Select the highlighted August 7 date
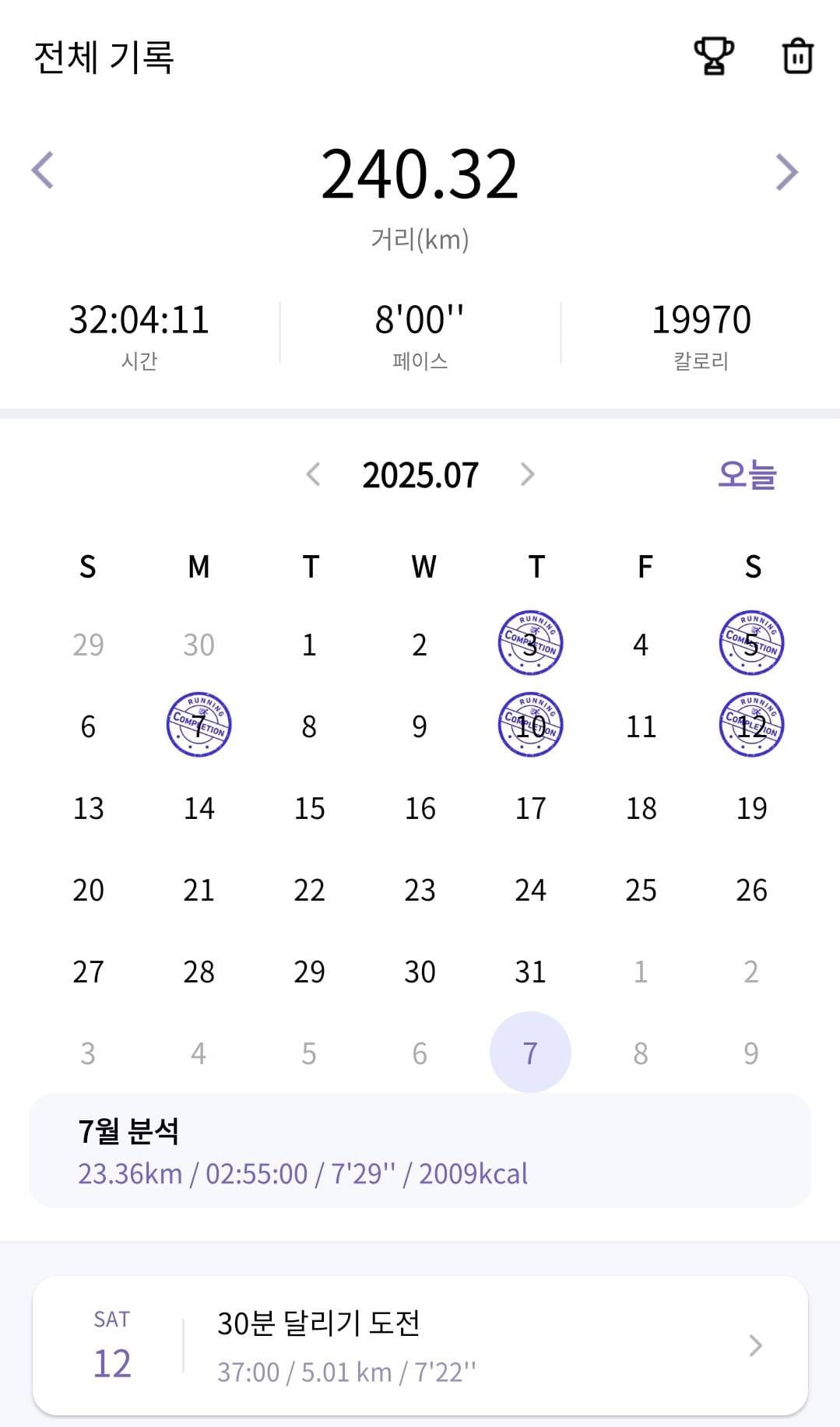Image resolution: width=840 pixels, height=1427 pixels. [530, 1053]
